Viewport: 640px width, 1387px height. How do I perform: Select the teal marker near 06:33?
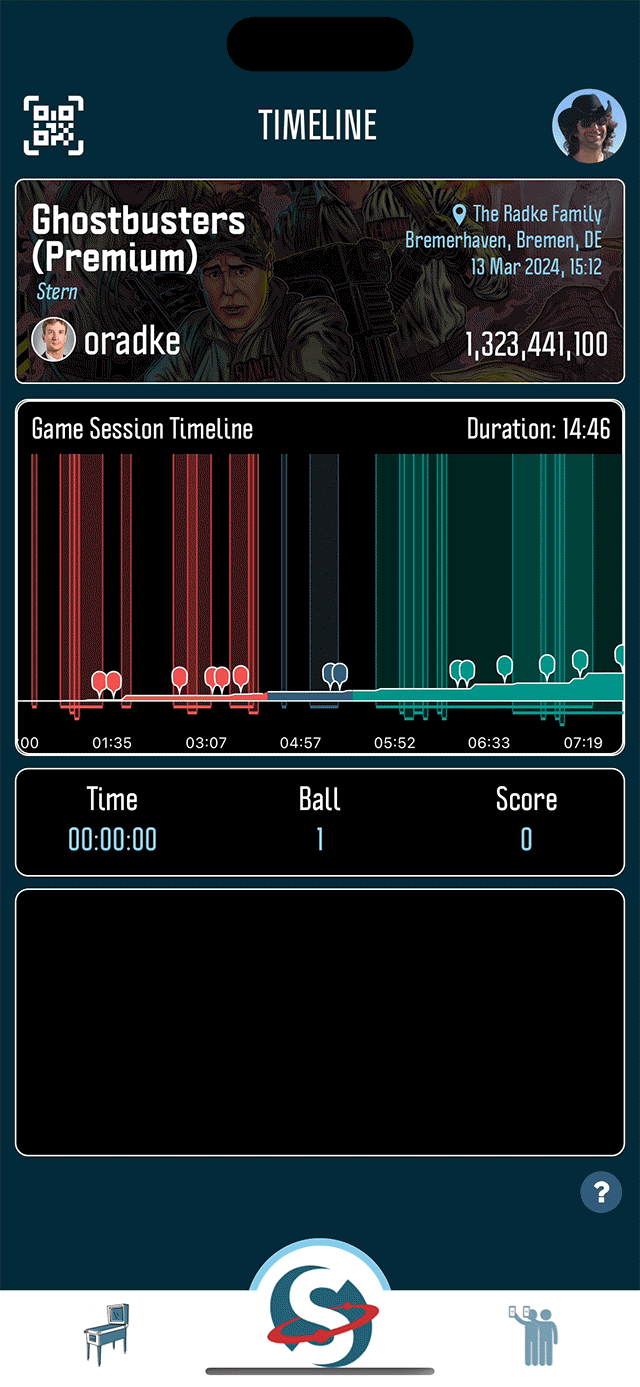505,666
